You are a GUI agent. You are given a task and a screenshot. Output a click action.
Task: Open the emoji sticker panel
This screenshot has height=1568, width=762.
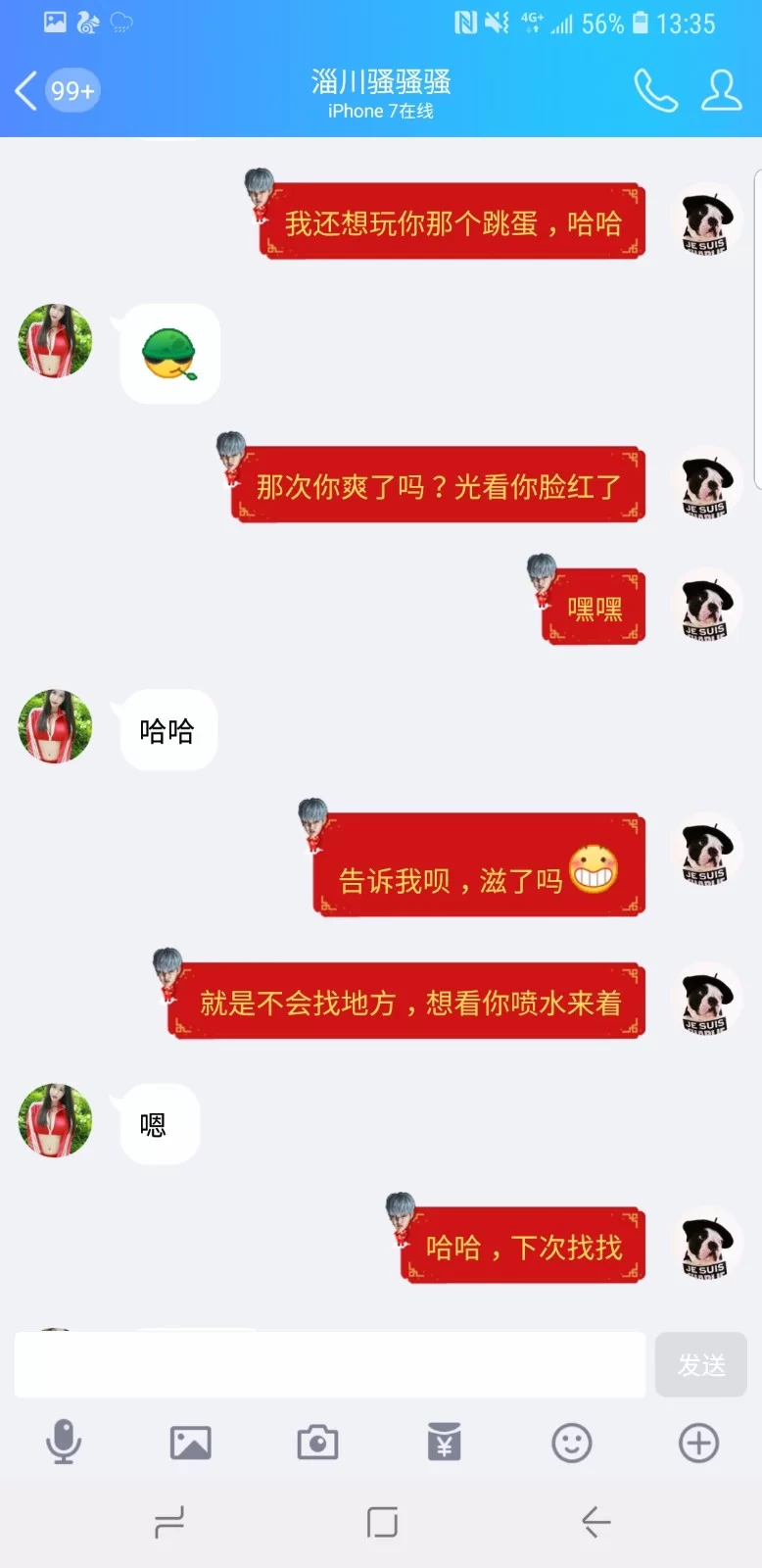pyautogui.click(x=572, y=1443)
